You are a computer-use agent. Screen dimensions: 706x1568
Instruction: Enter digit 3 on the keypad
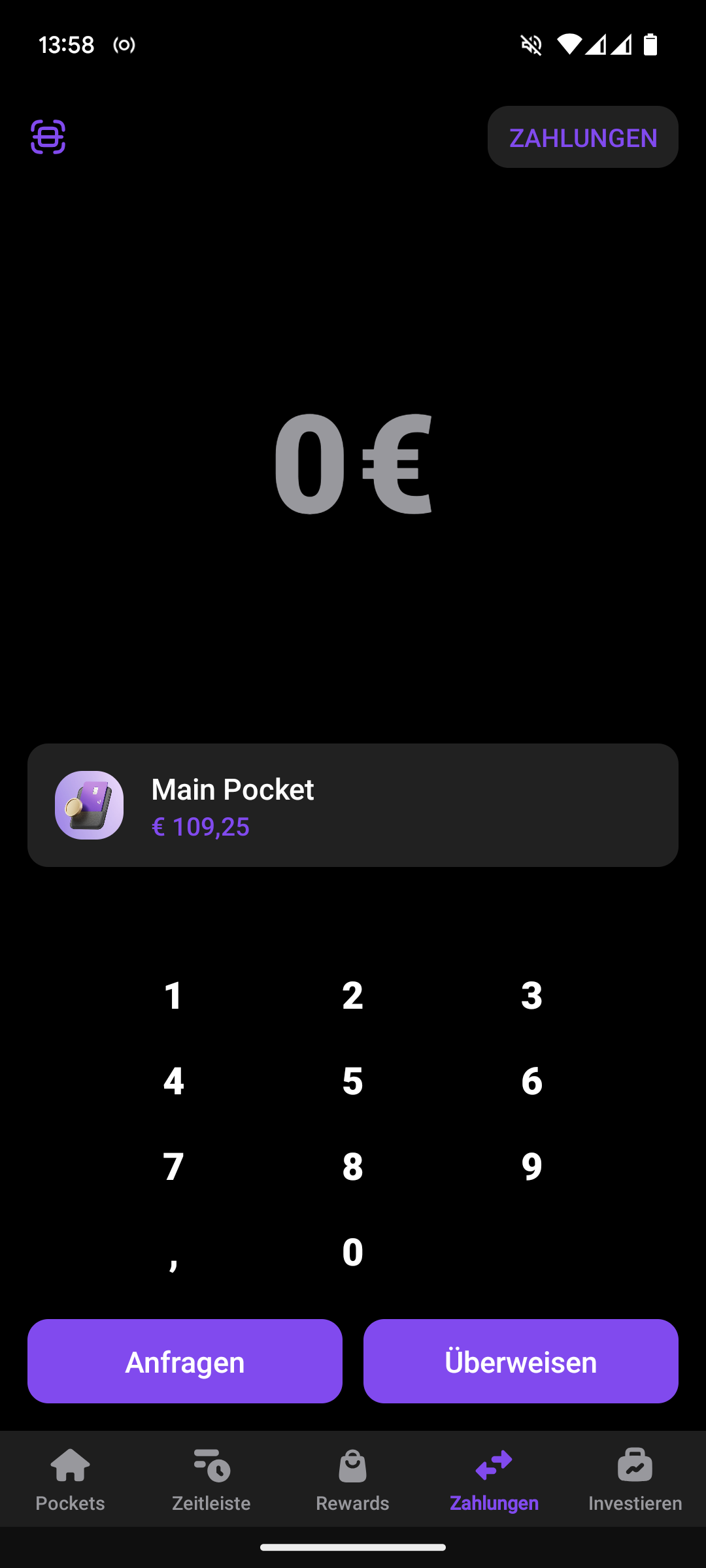pos(532,996)
